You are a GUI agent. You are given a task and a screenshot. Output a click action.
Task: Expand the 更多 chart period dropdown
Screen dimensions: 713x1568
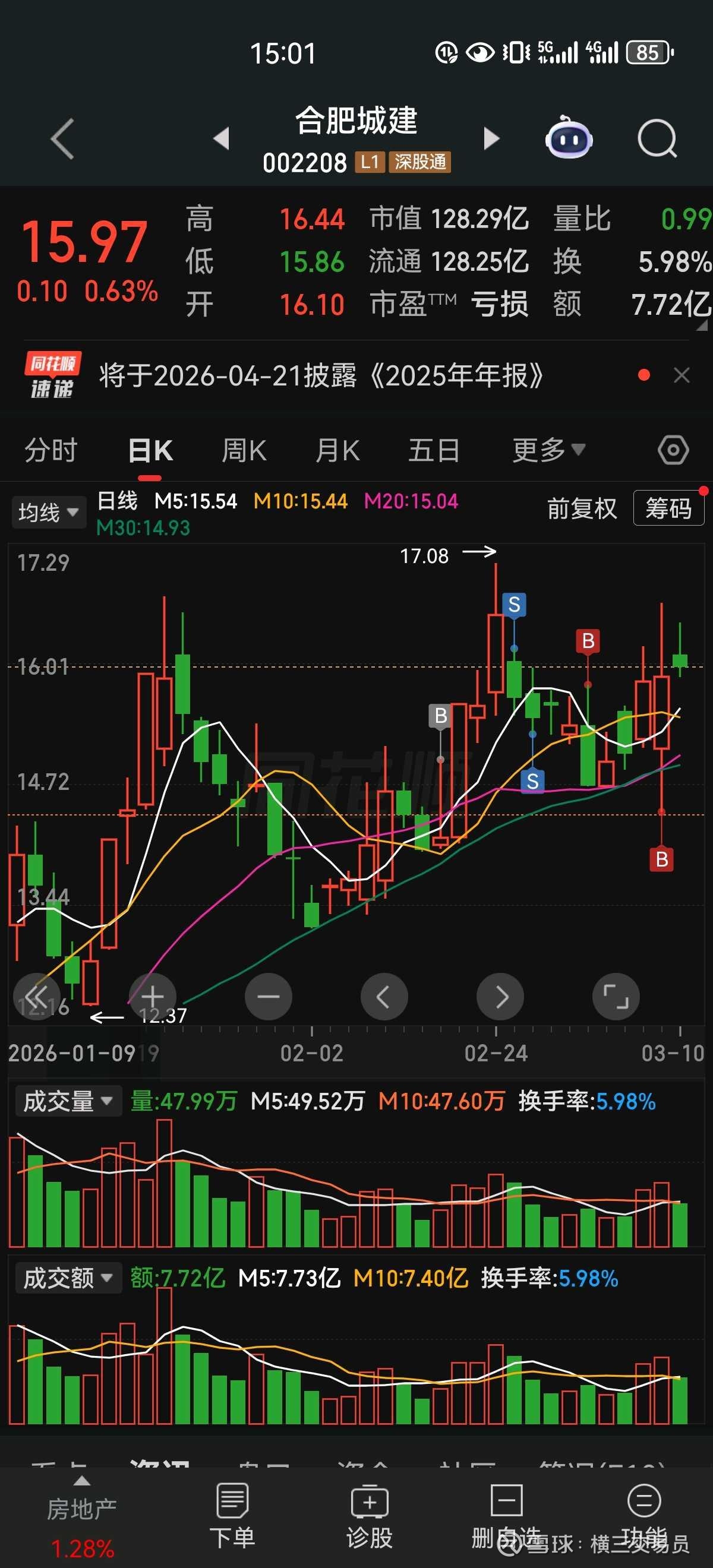548,451
